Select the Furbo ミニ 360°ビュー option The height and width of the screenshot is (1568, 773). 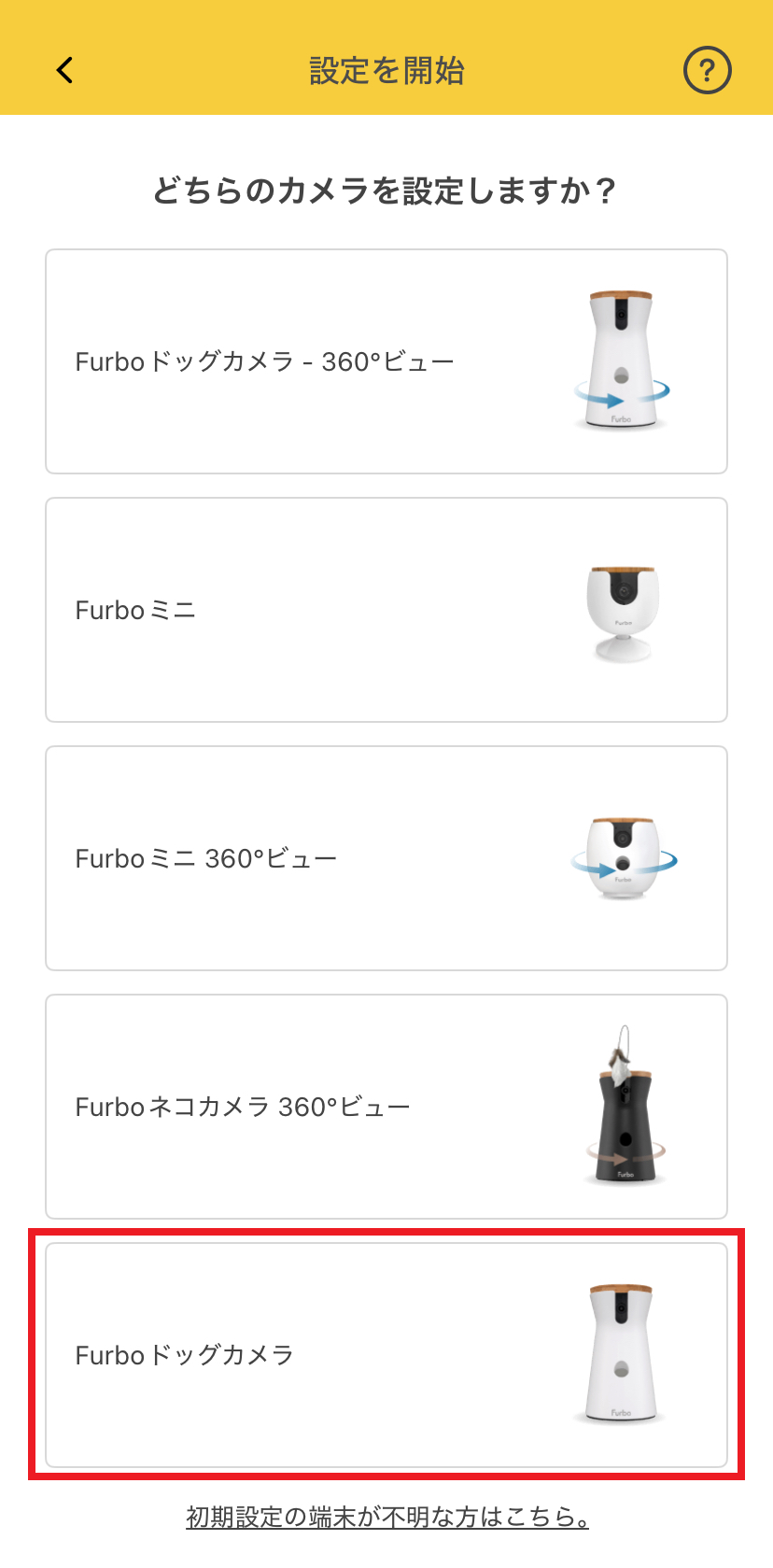click(x=386, y=857)
